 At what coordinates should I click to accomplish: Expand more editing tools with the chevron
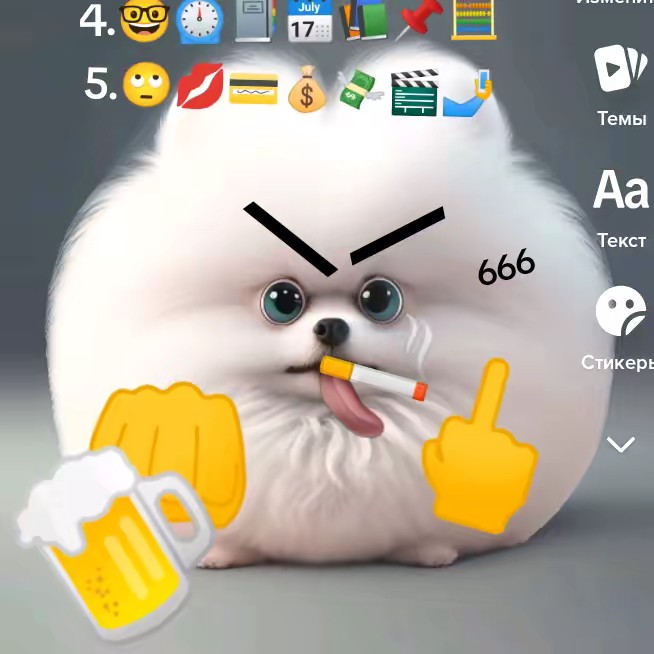pyautogui.click(x=621, y=444)
